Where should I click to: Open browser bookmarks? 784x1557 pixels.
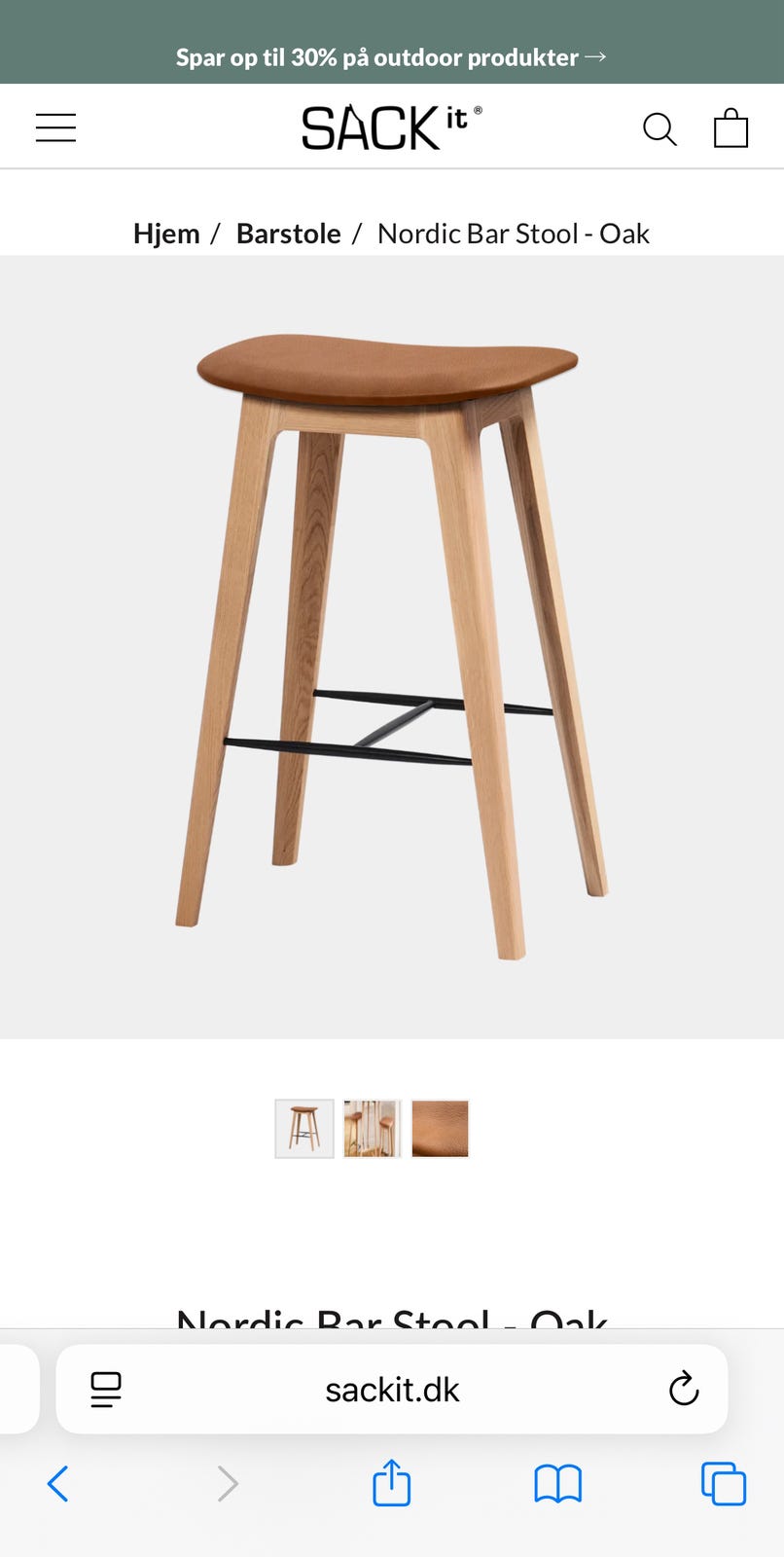557,1484
